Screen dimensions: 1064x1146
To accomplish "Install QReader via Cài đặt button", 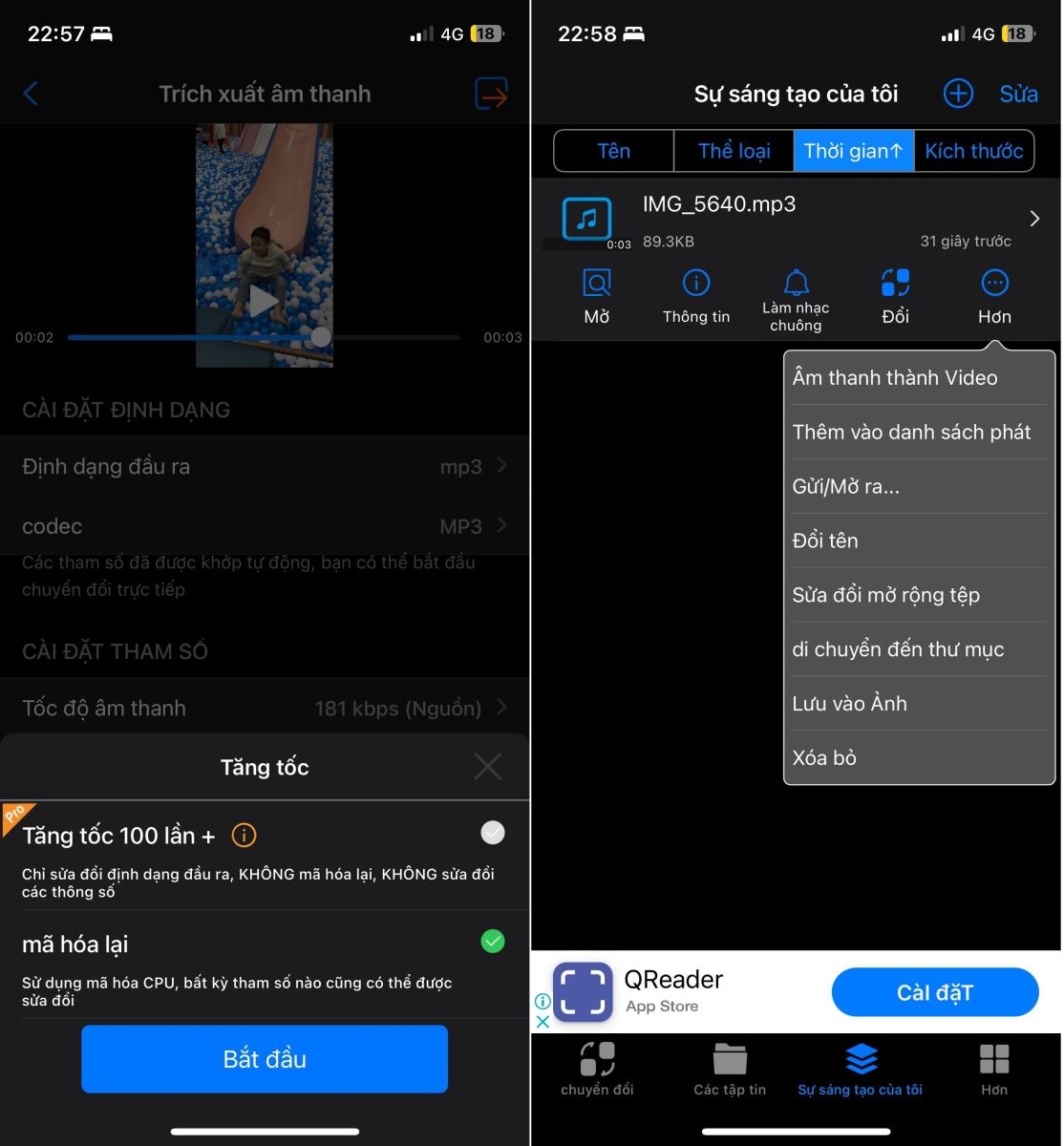I will coord(934,993).
